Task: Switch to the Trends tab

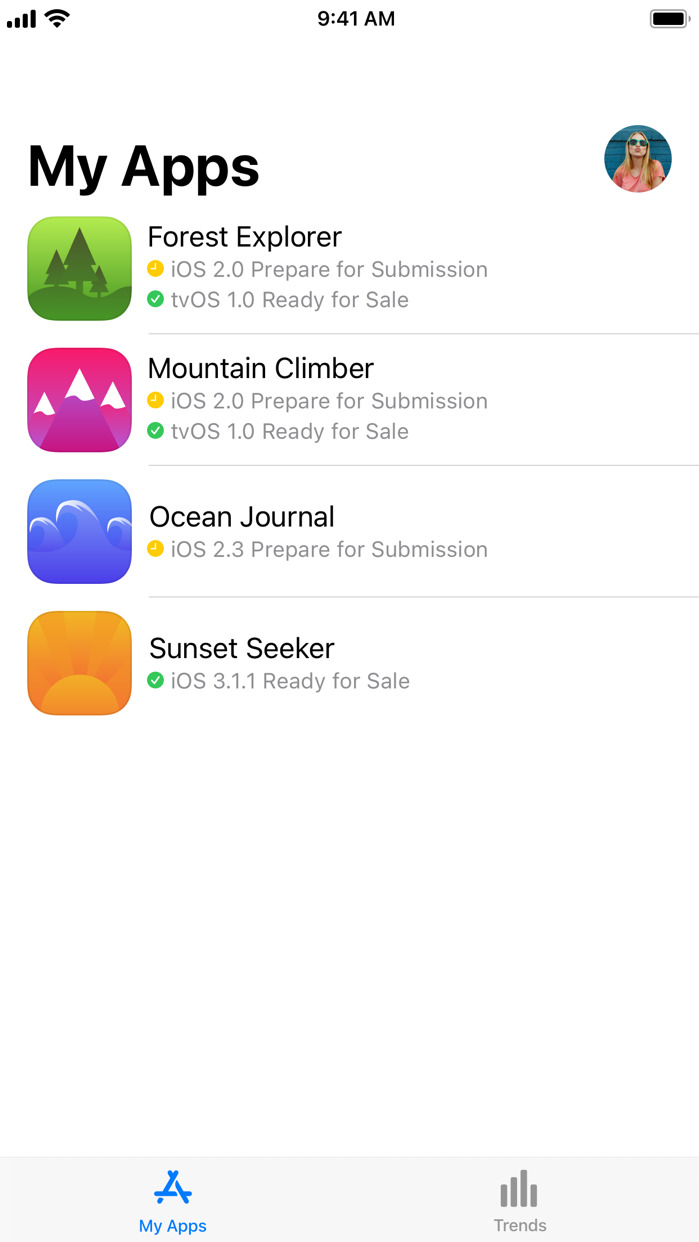Action: pyautogui.click(x=519, y=1201)
